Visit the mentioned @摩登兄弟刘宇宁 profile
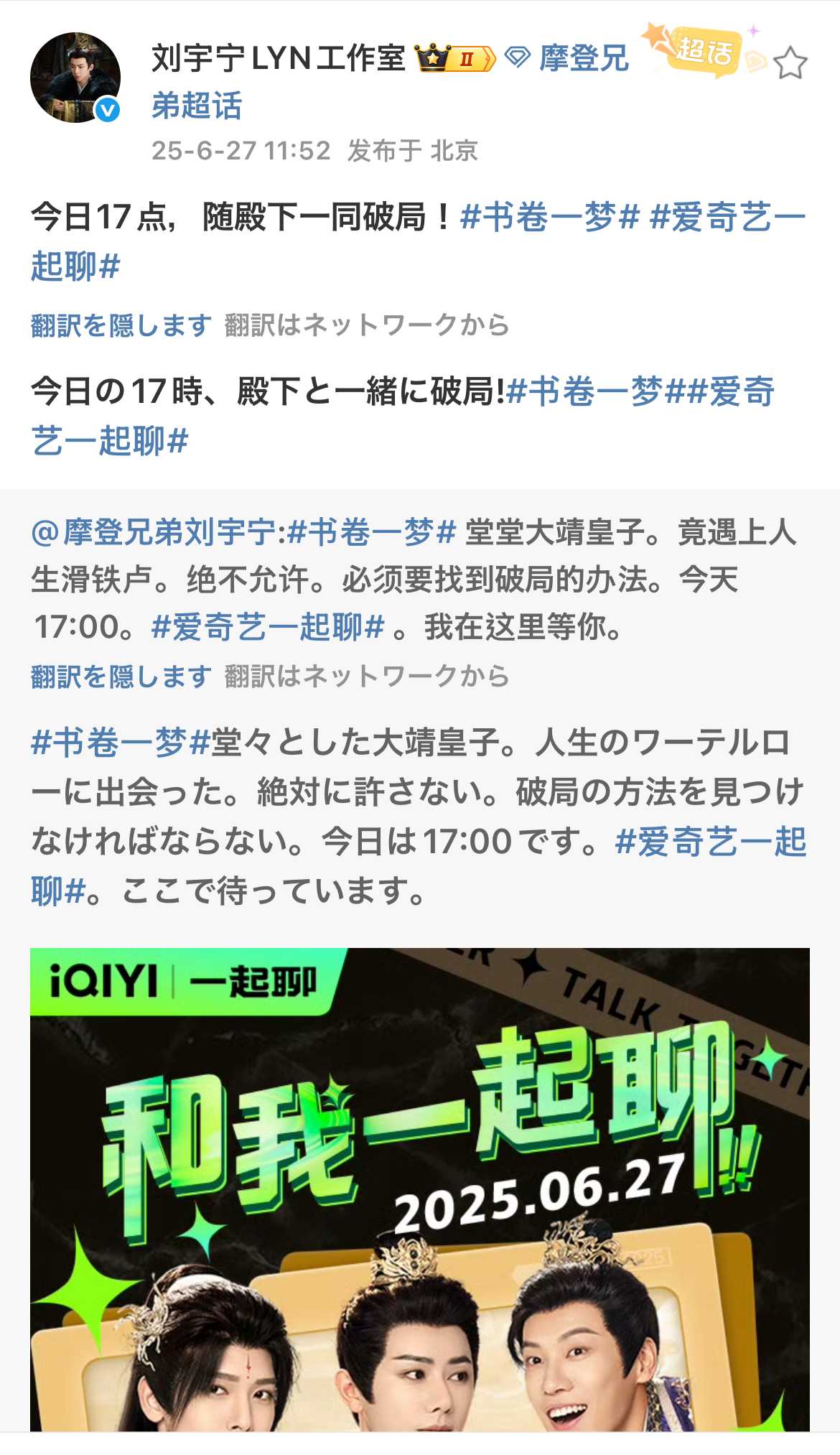 pos(154,532)
